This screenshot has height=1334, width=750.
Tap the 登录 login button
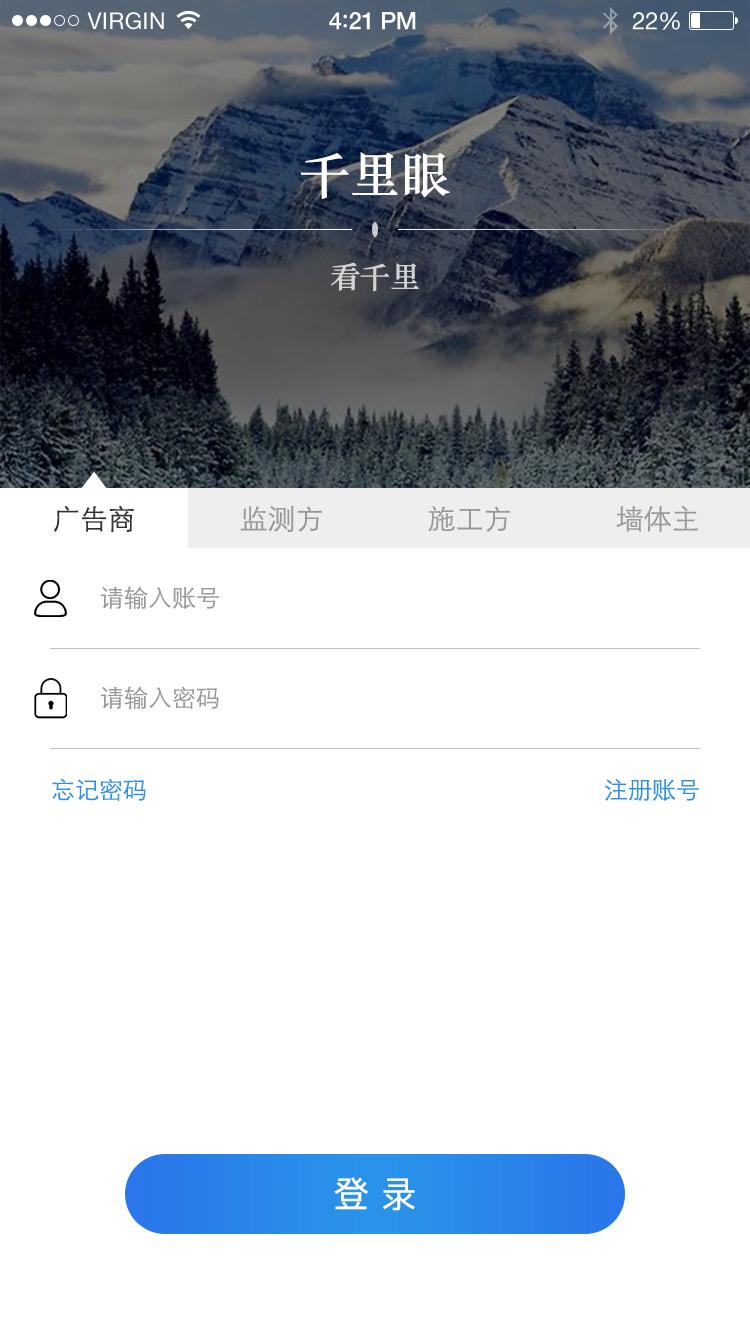[x=375, y=1194]
